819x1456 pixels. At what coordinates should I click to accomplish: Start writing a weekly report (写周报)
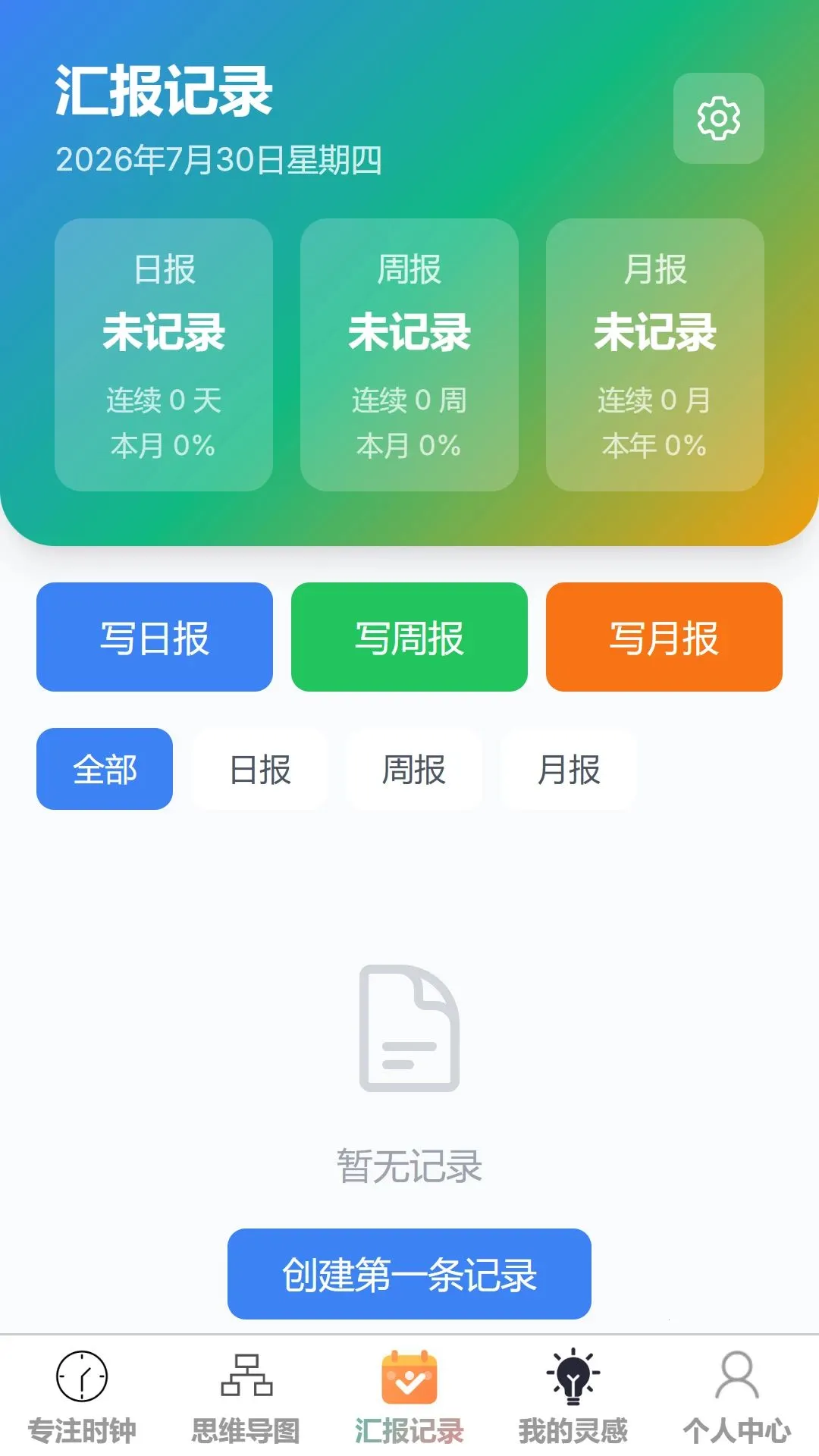(409, 637)
